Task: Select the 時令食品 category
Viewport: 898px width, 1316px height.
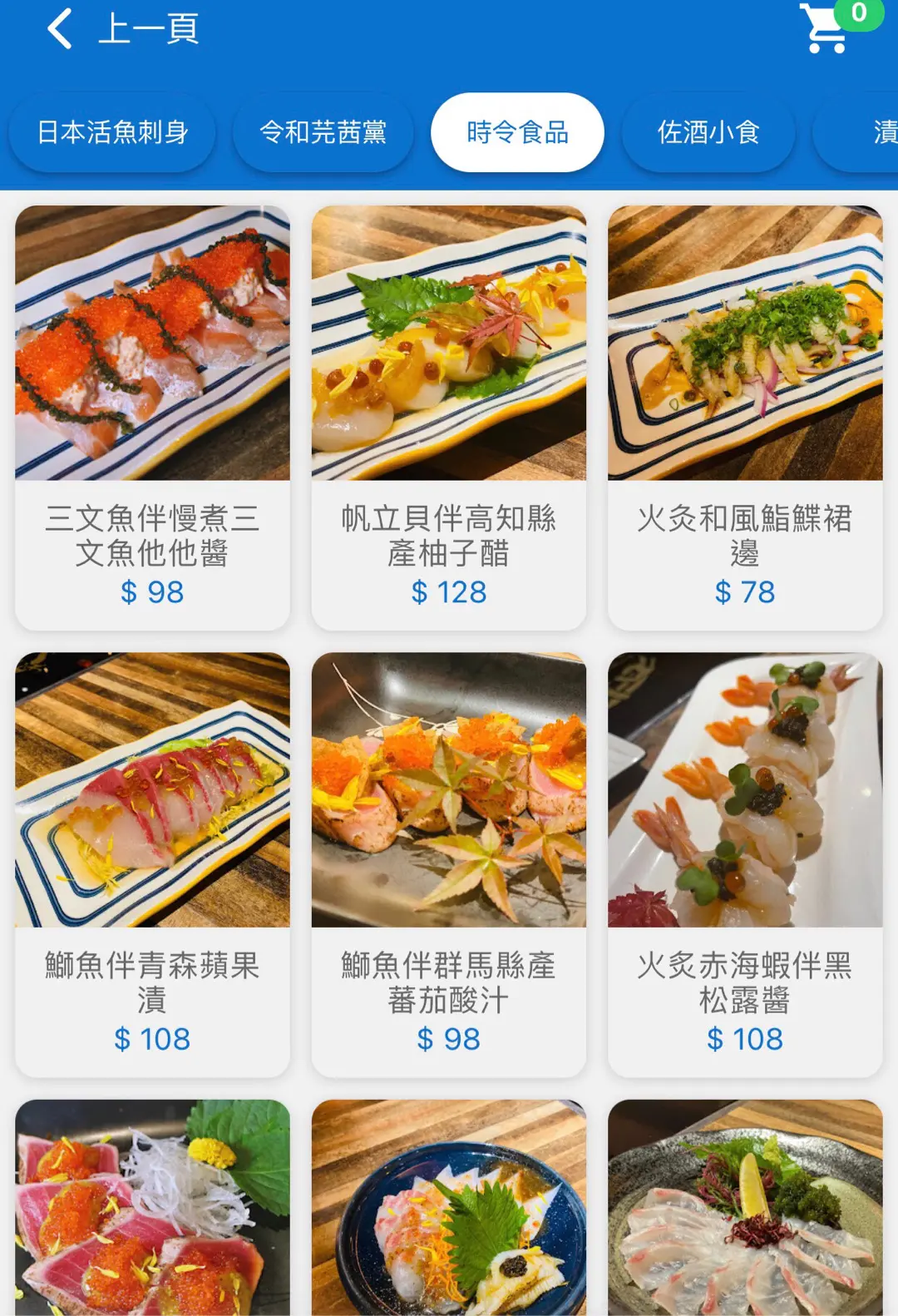Action: point(517,132)
